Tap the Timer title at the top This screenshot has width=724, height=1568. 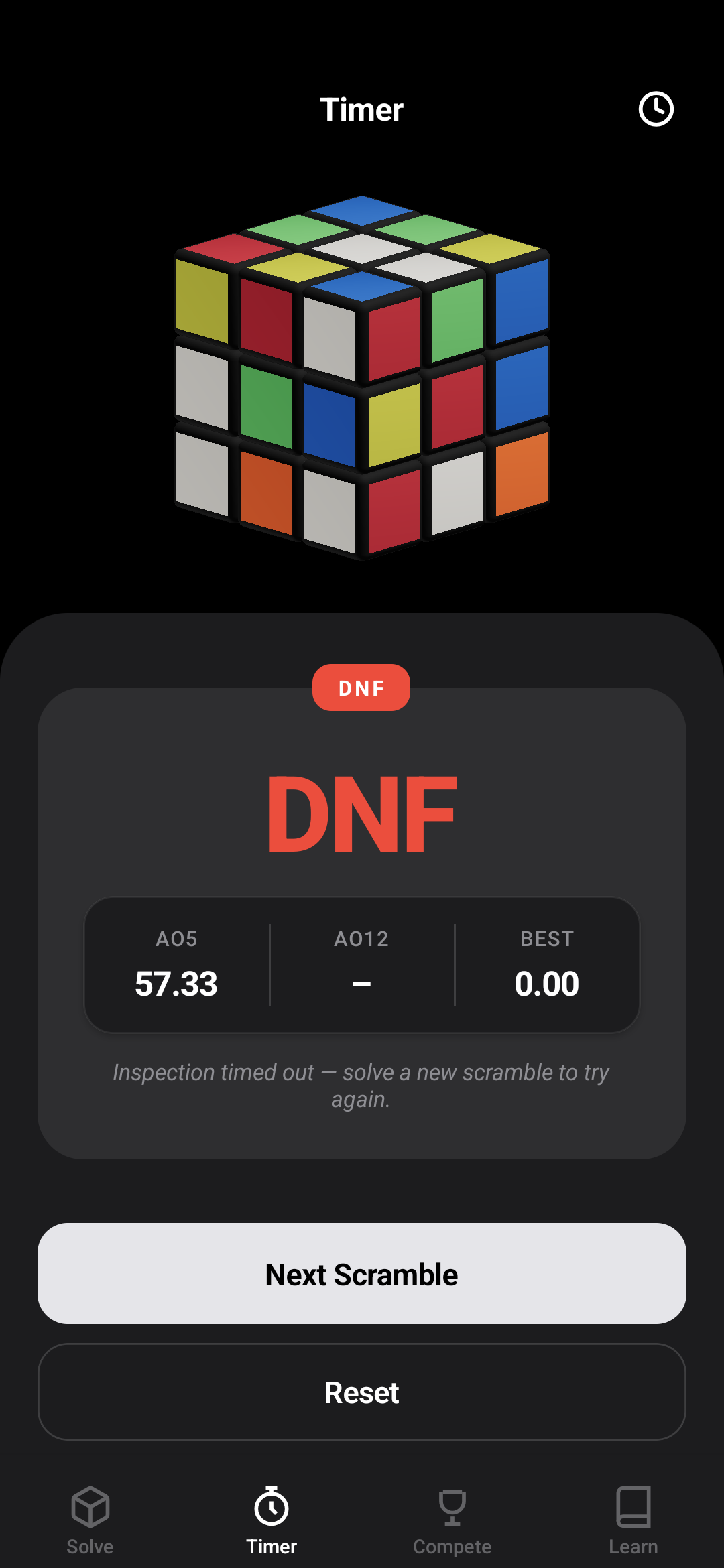(x=361, y=109)
